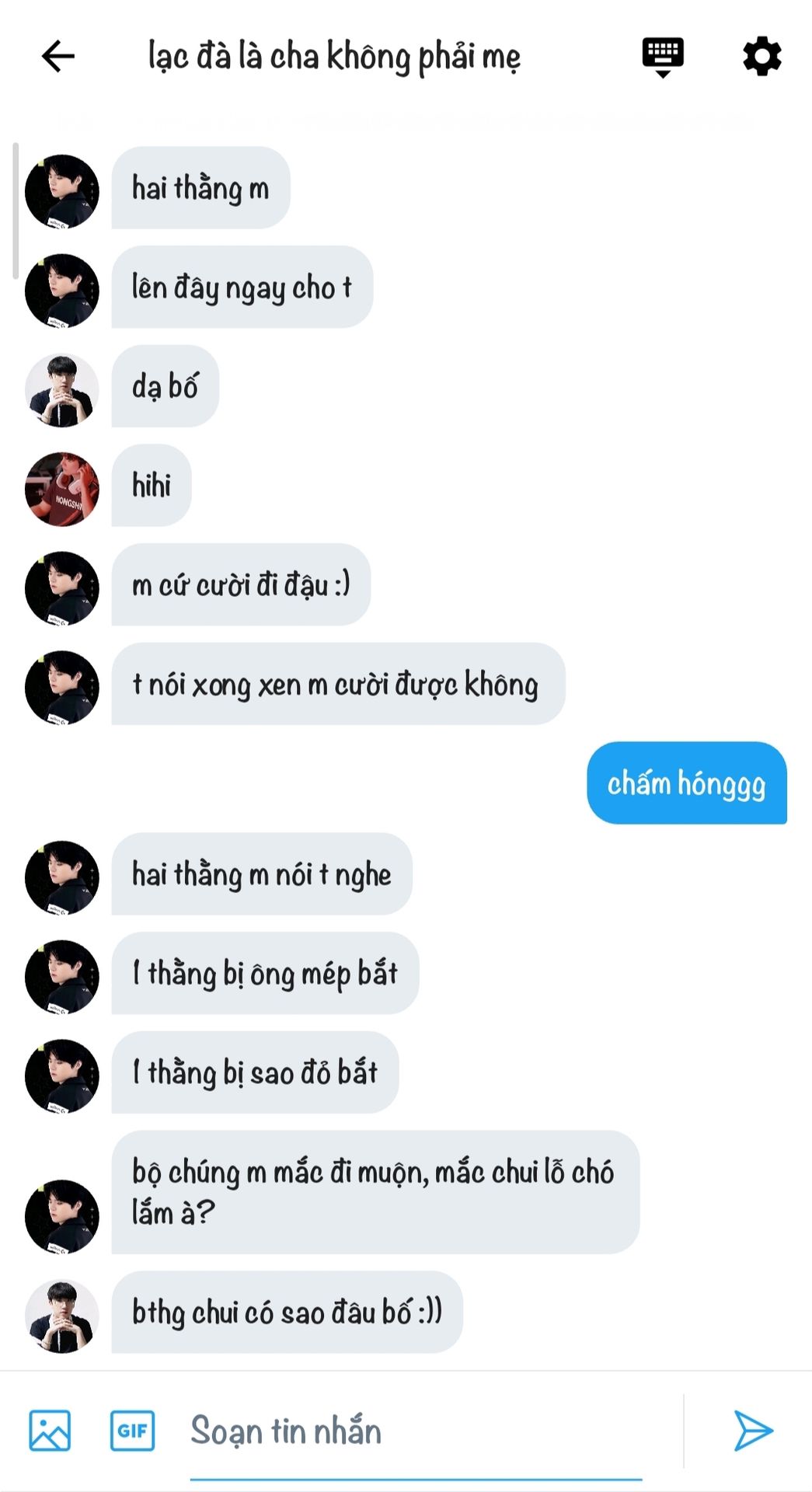This screenshot has height=1492, width=812.
Task: Open chat settings via the gear icon
Action: point(762,56)
